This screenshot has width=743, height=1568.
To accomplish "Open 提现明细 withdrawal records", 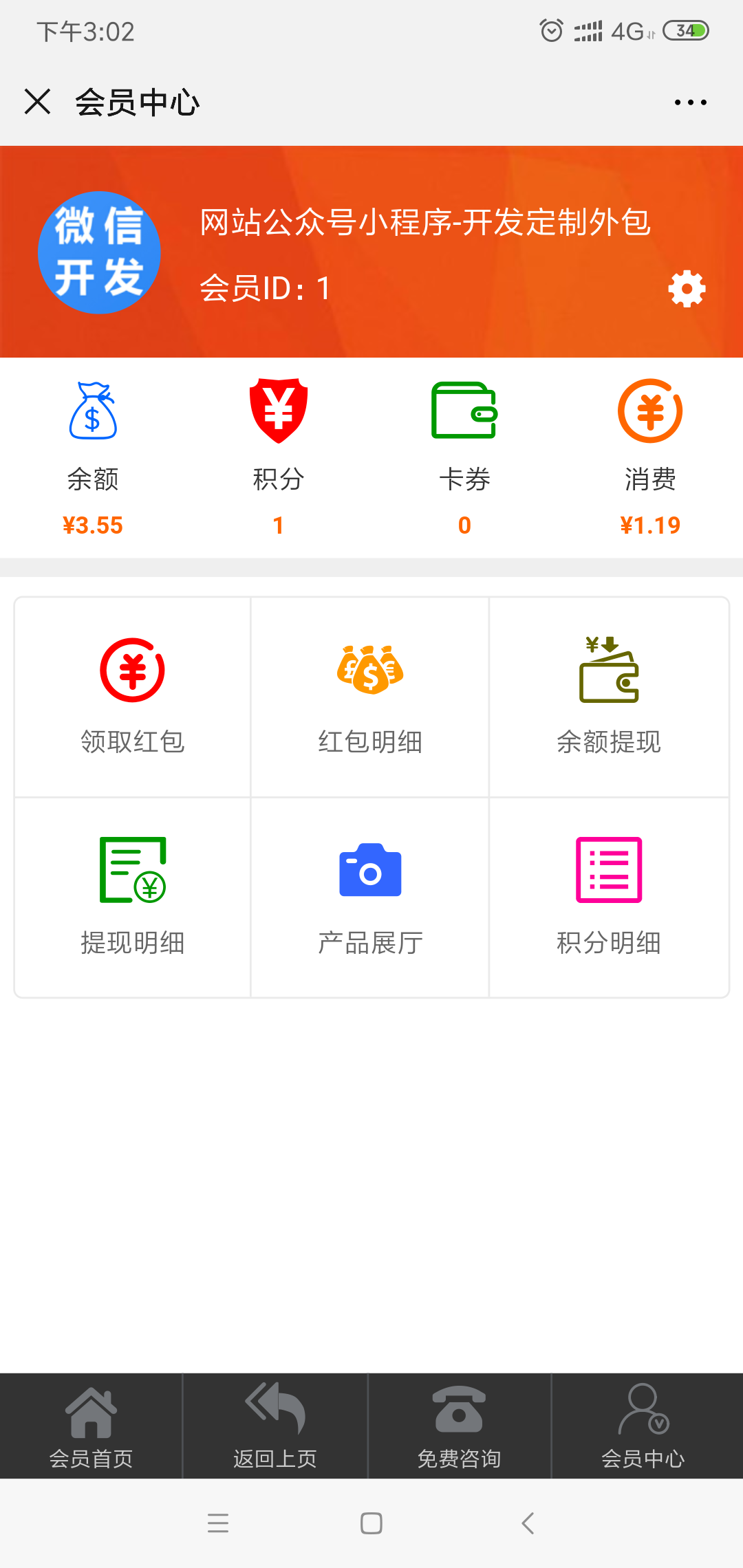I will [x=132, y=897].
